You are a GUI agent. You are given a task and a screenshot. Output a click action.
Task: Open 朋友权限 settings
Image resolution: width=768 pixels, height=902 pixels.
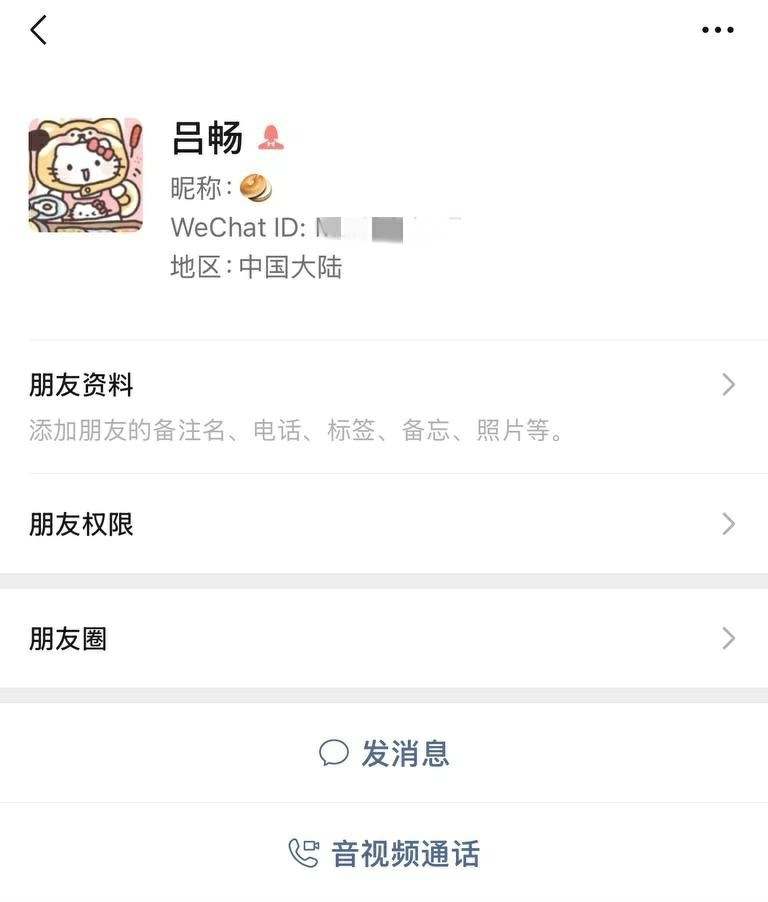[x=384, y=524]
